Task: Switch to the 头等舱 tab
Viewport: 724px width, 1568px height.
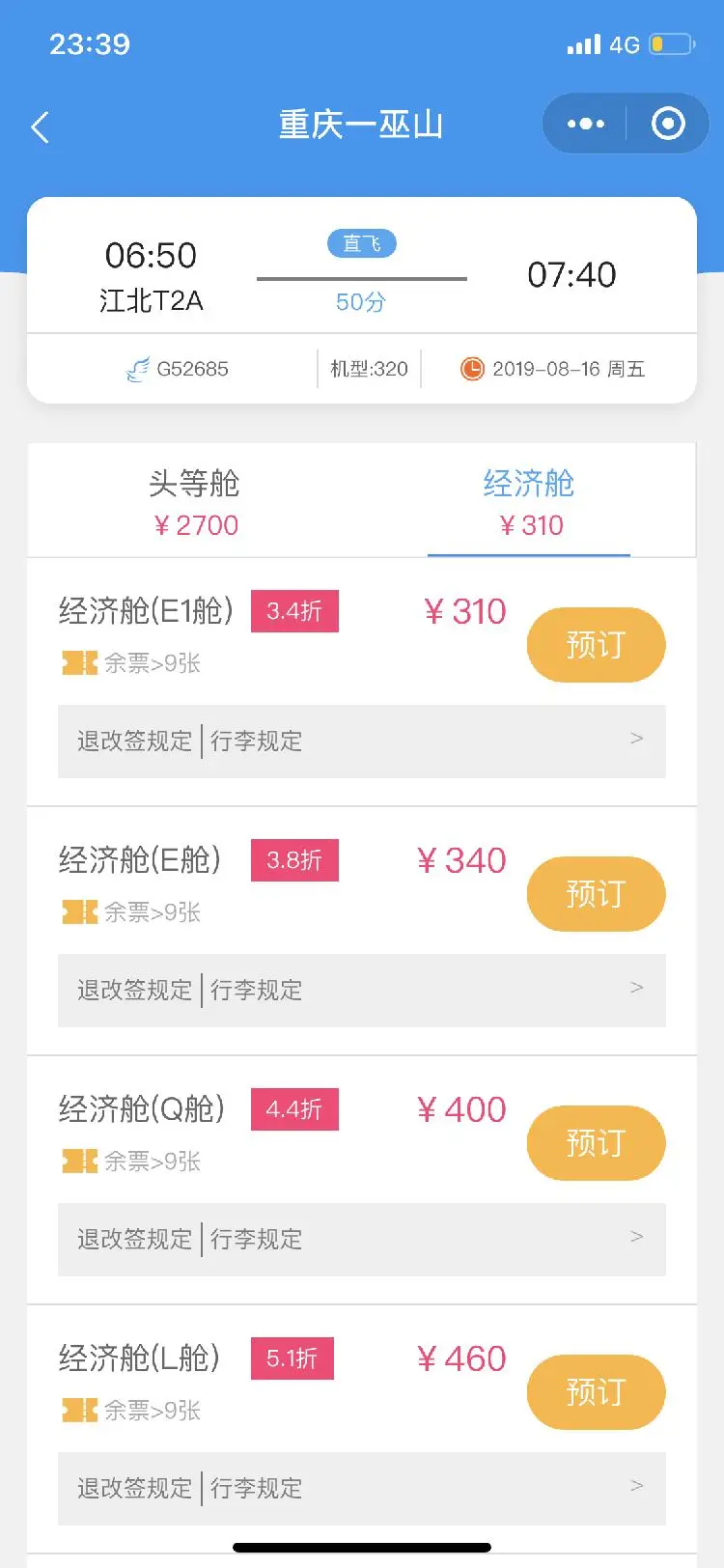Action: click(x=195, y=502)
